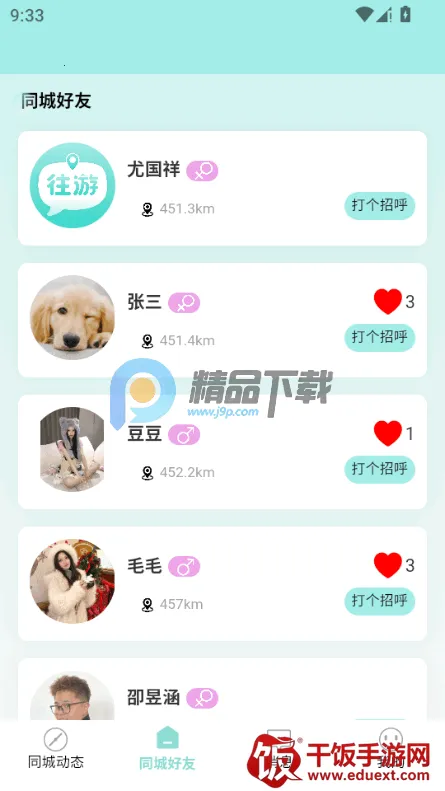Like 张三 with the heart icon
This screenshot has width=445, height=791.
pos(387,302)
